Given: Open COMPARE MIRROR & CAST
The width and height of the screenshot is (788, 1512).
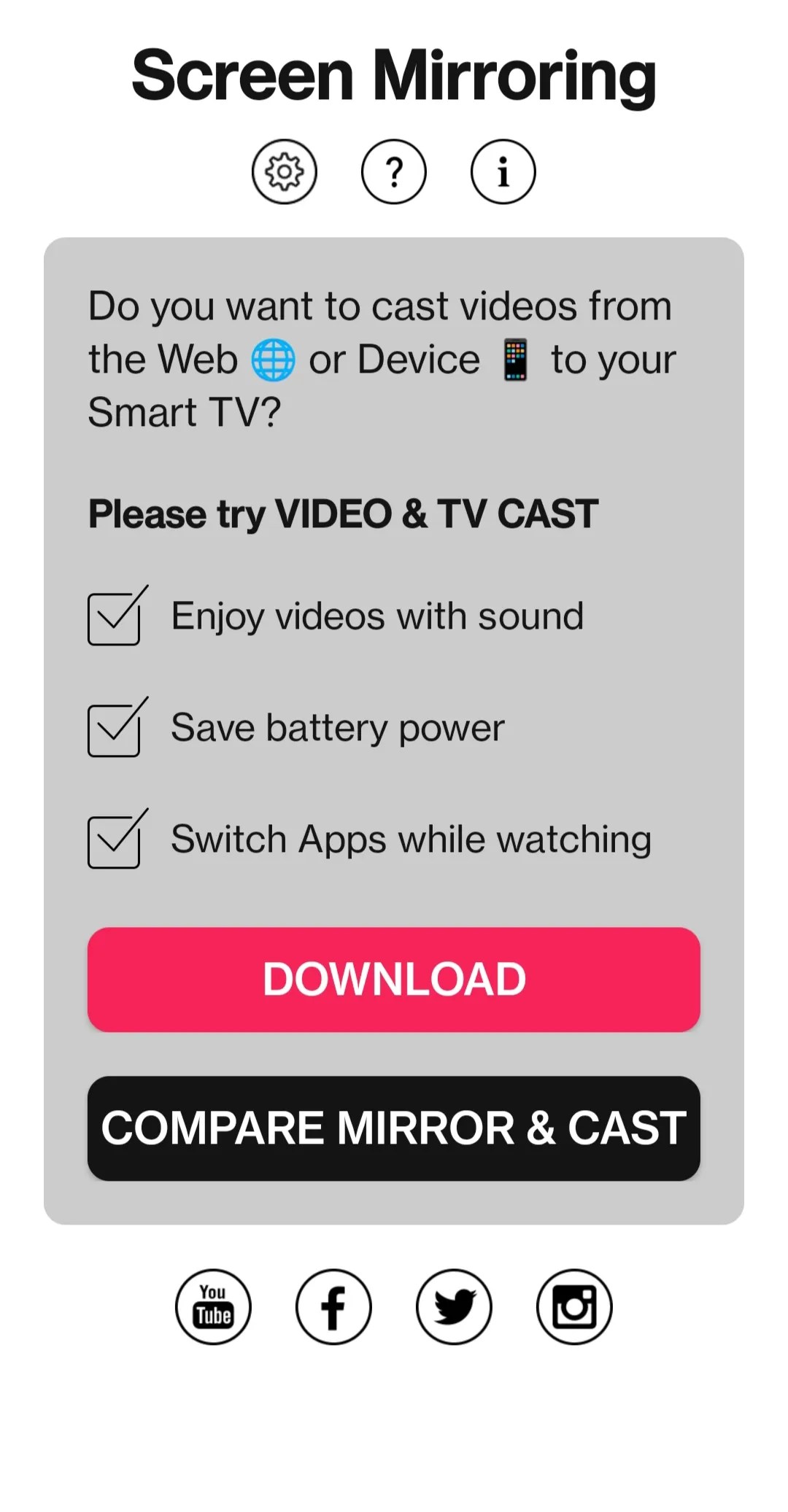Looking at the screenshot, I should [x=393, y=1128].
